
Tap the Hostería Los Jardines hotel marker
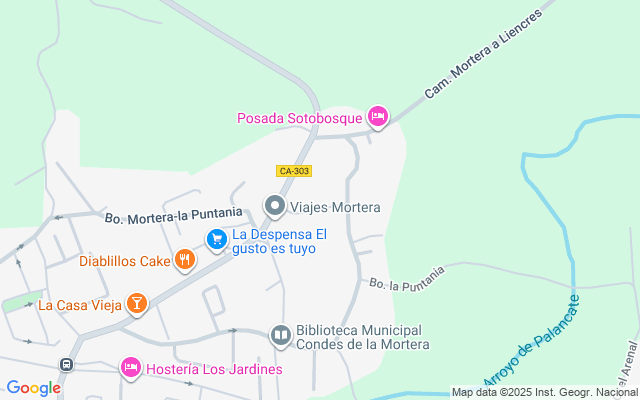pyautogui.click(x=131, y=368)
